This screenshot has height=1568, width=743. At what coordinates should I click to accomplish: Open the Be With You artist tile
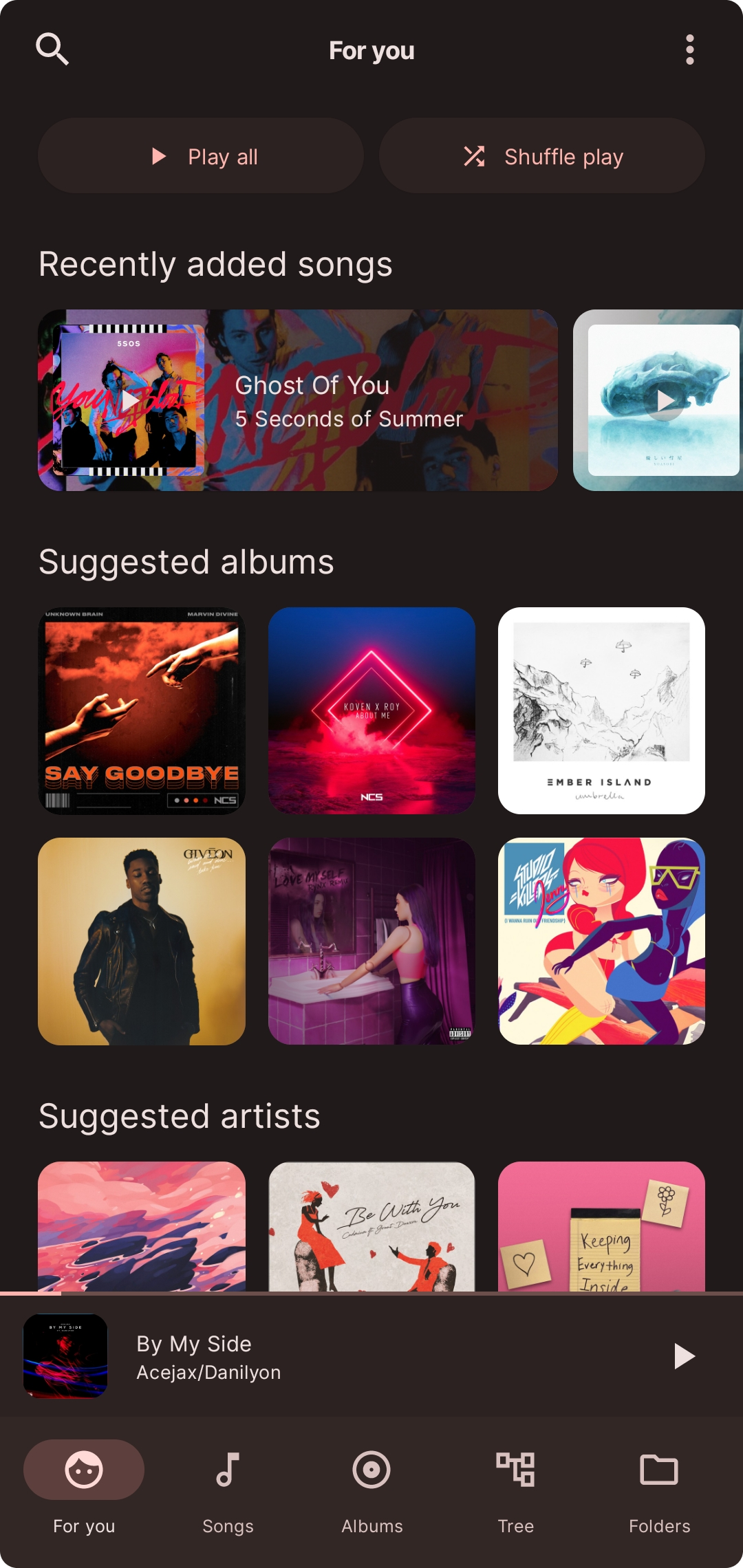pyautogui.click(x=371, y=1226)
